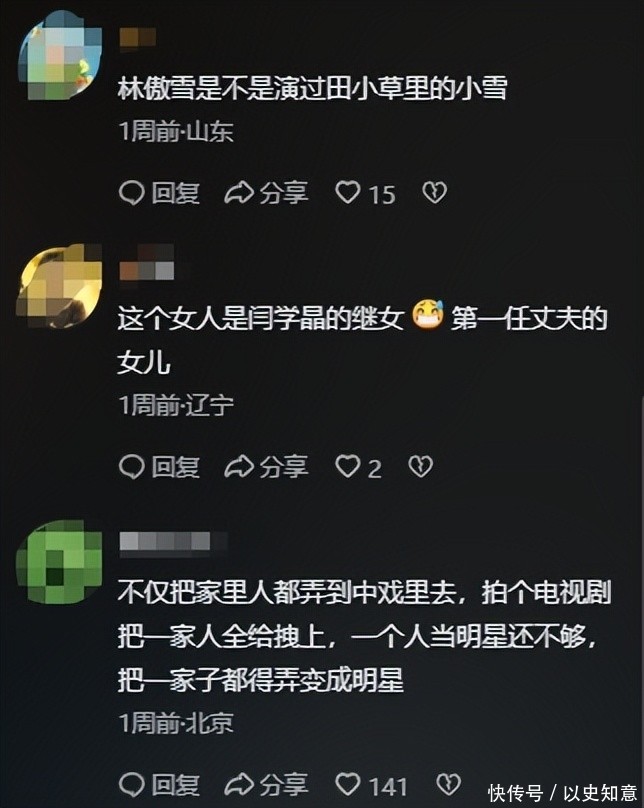
Task: Reply to the comment about 林傲雪
Action: pyautogui.click(x=159, y=194)
